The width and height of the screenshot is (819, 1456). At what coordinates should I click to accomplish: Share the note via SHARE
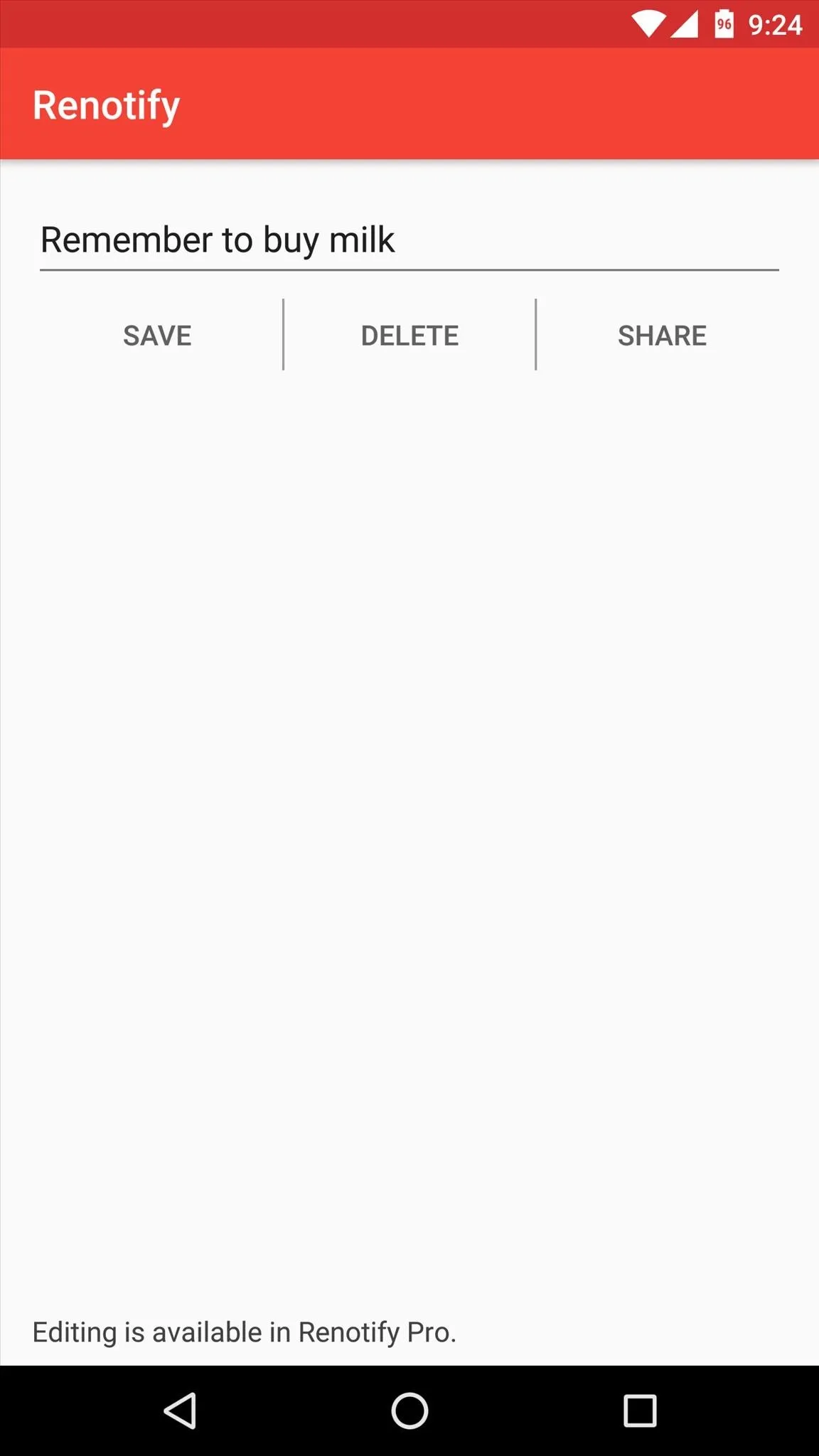click(662, 336)
